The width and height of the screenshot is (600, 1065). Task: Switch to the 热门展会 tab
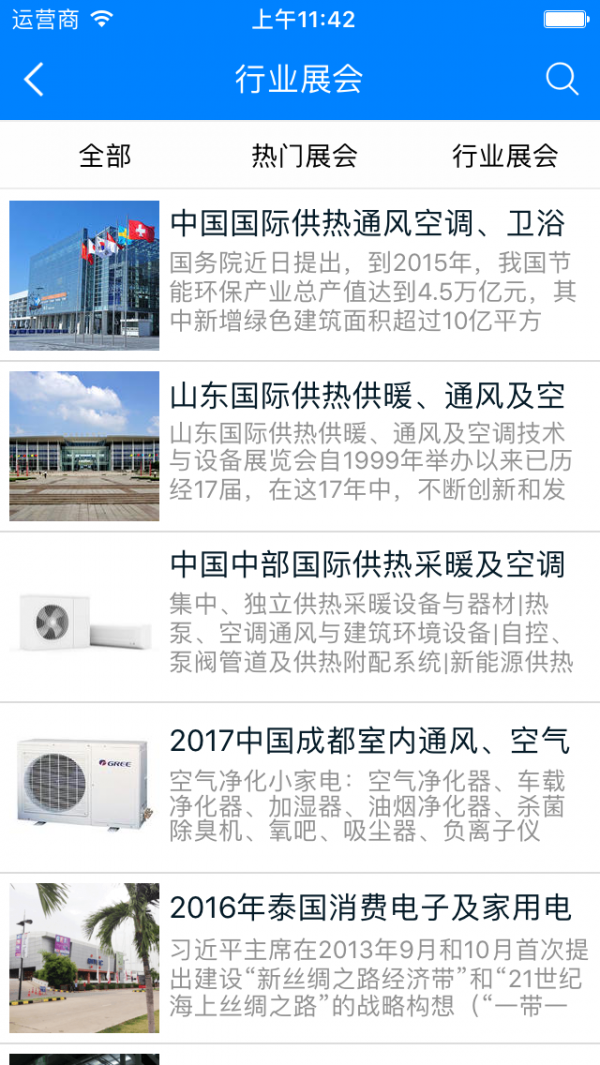click(304, 156)
